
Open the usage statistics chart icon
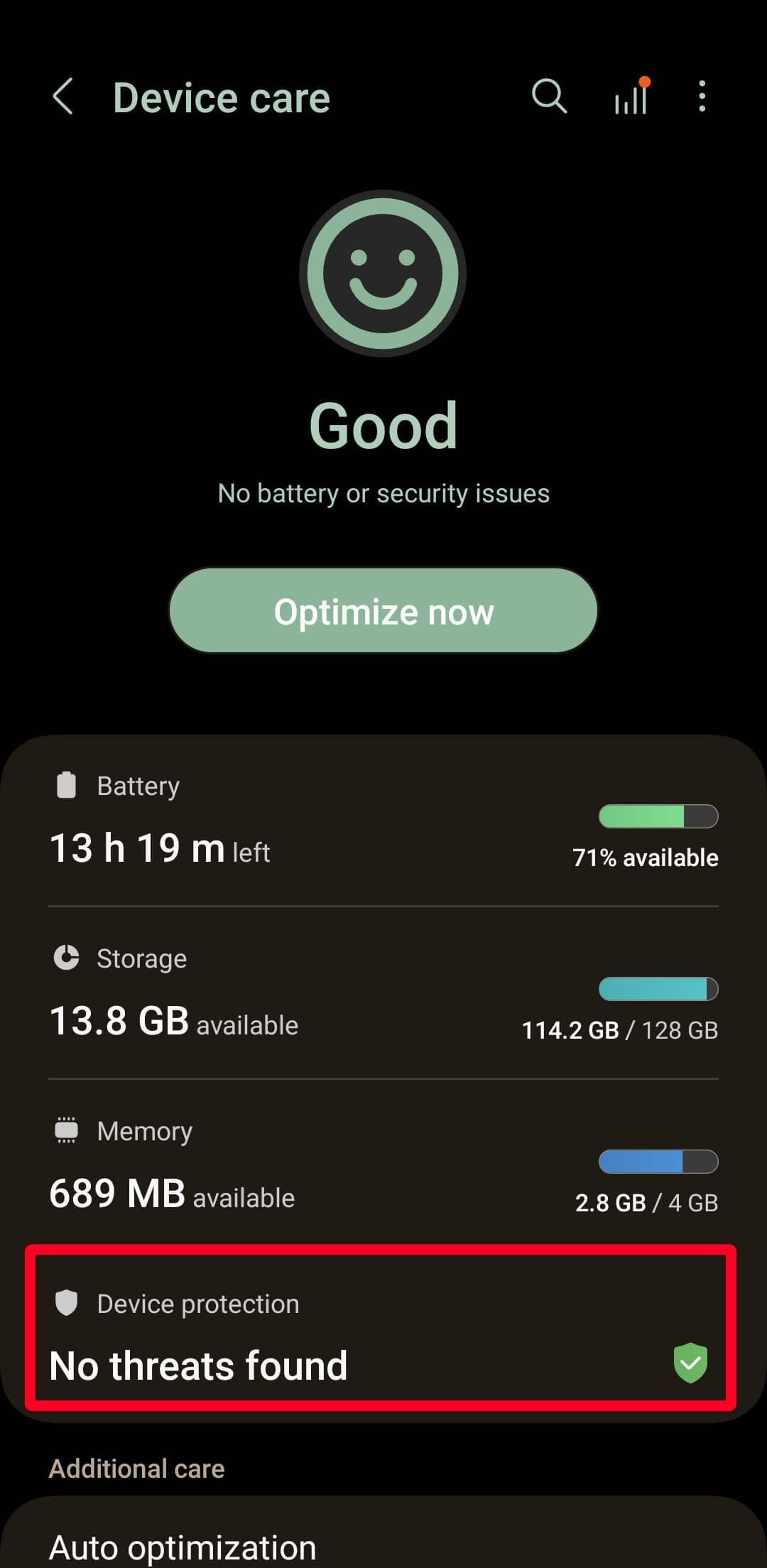(629, 99)
